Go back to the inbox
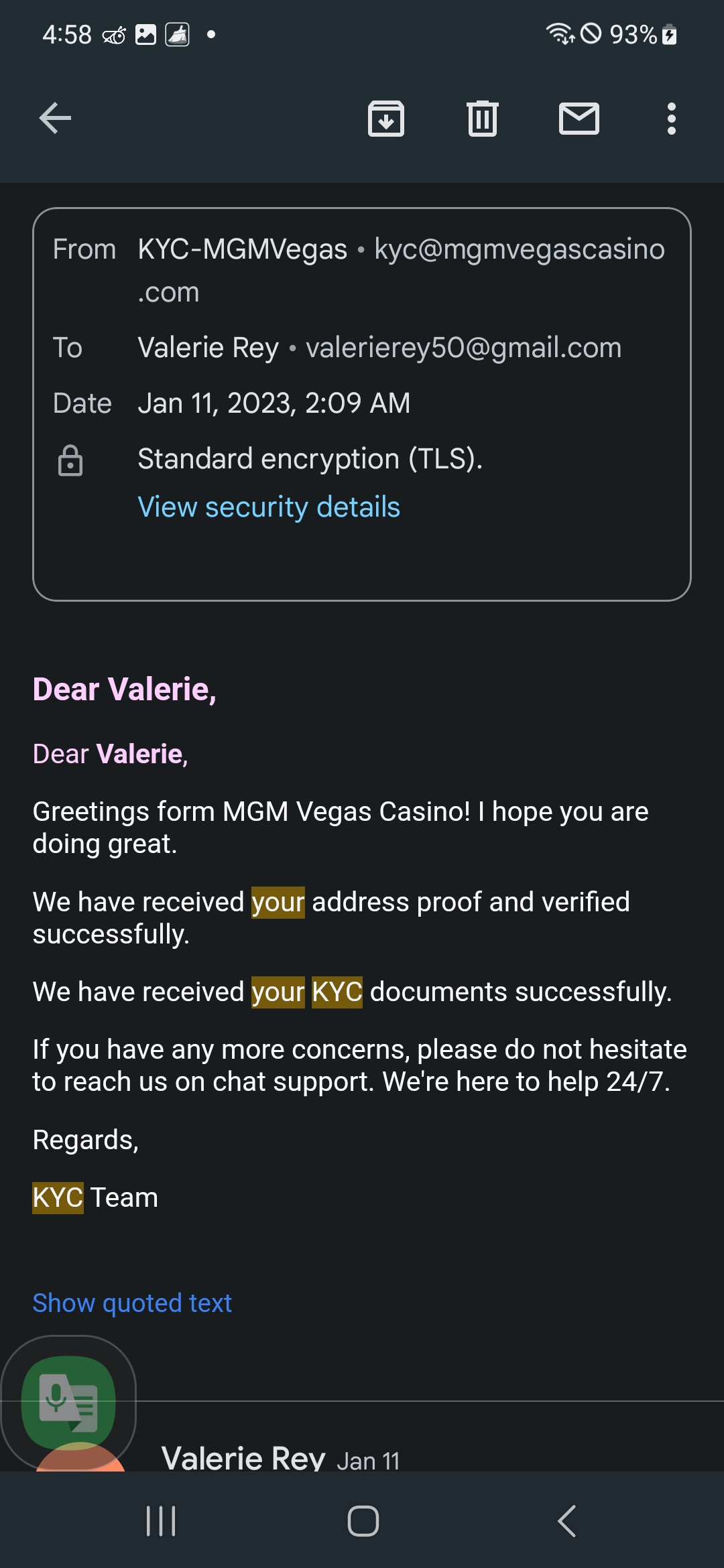This screenshot has width=724, height=1568. pos(55,119)
